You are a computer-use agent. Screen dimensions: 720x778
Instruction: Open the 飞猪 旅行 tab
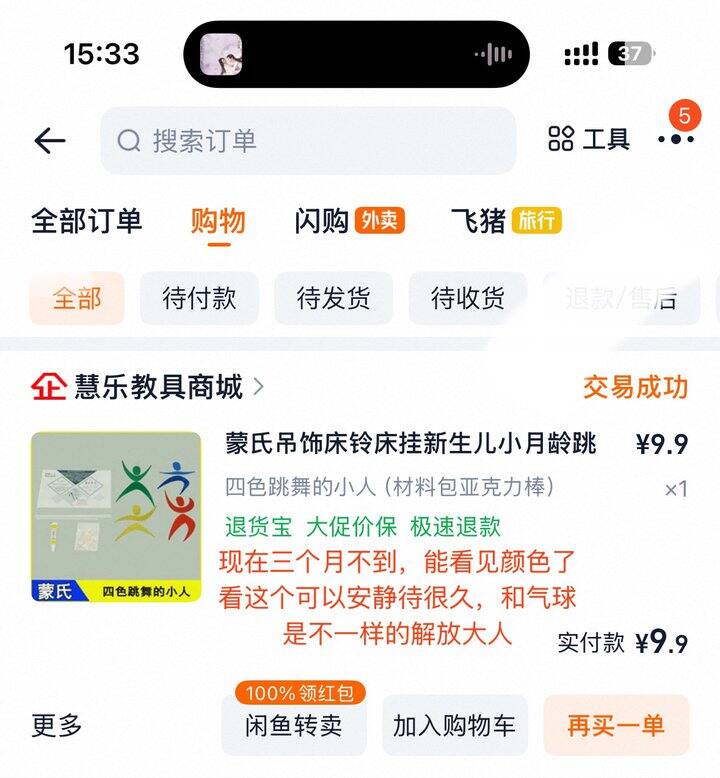point(505,221)
